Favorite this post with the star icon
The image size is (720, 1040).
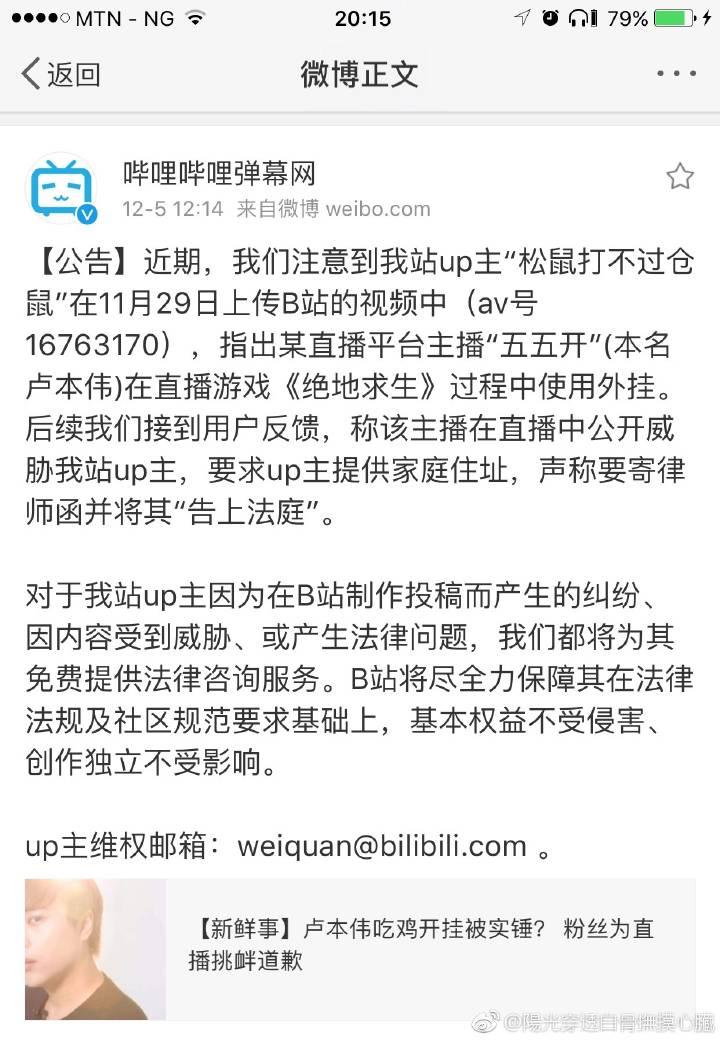[680, 177]
